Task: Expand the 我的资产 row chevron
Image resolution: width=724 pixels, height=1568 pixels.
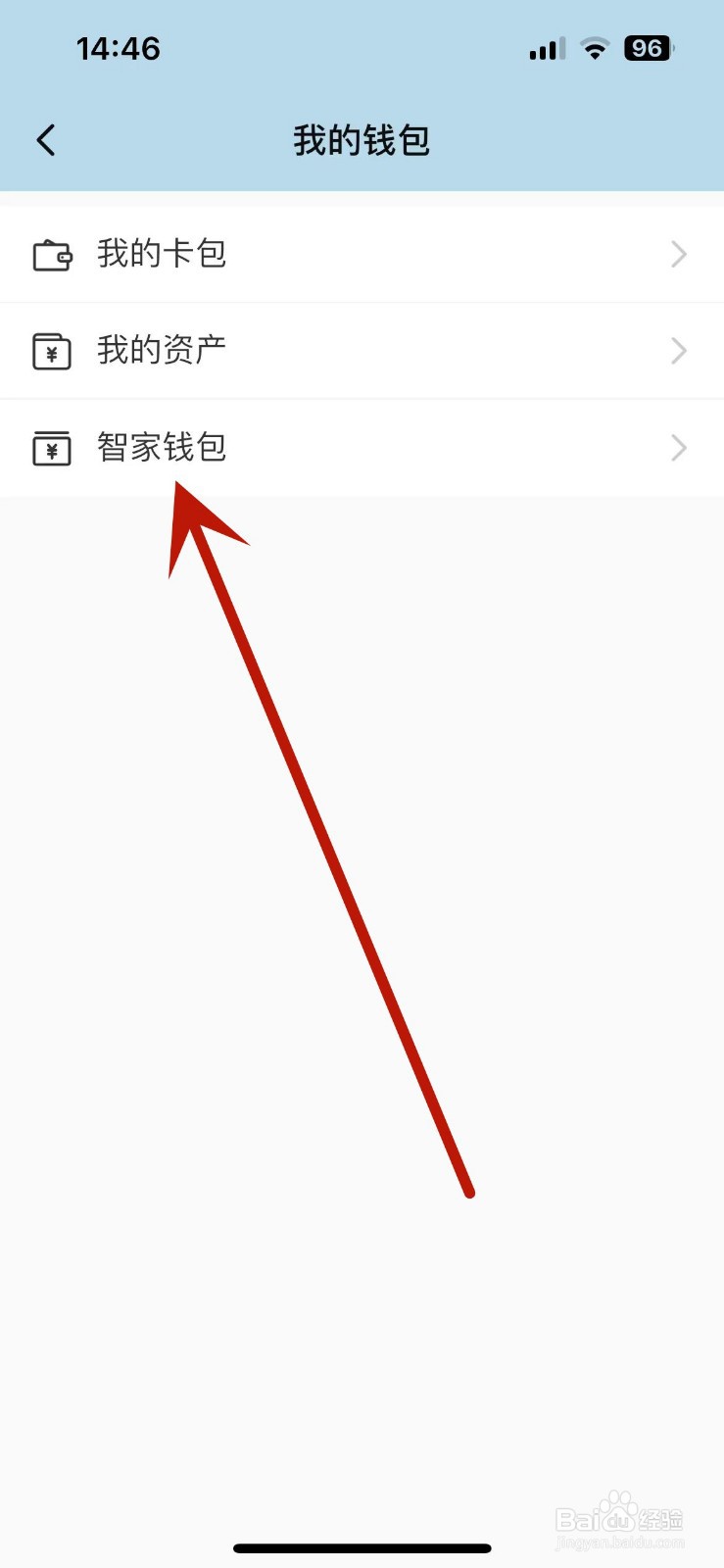Action: click(678, 350)
